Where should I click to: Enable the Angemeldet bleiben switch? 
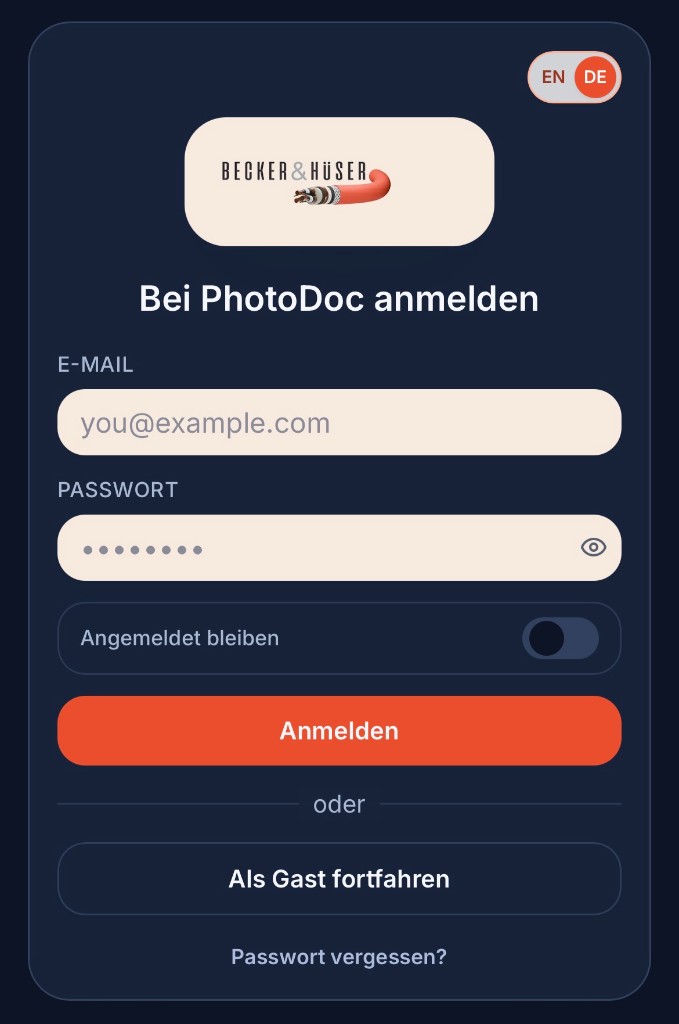(560, 638)
